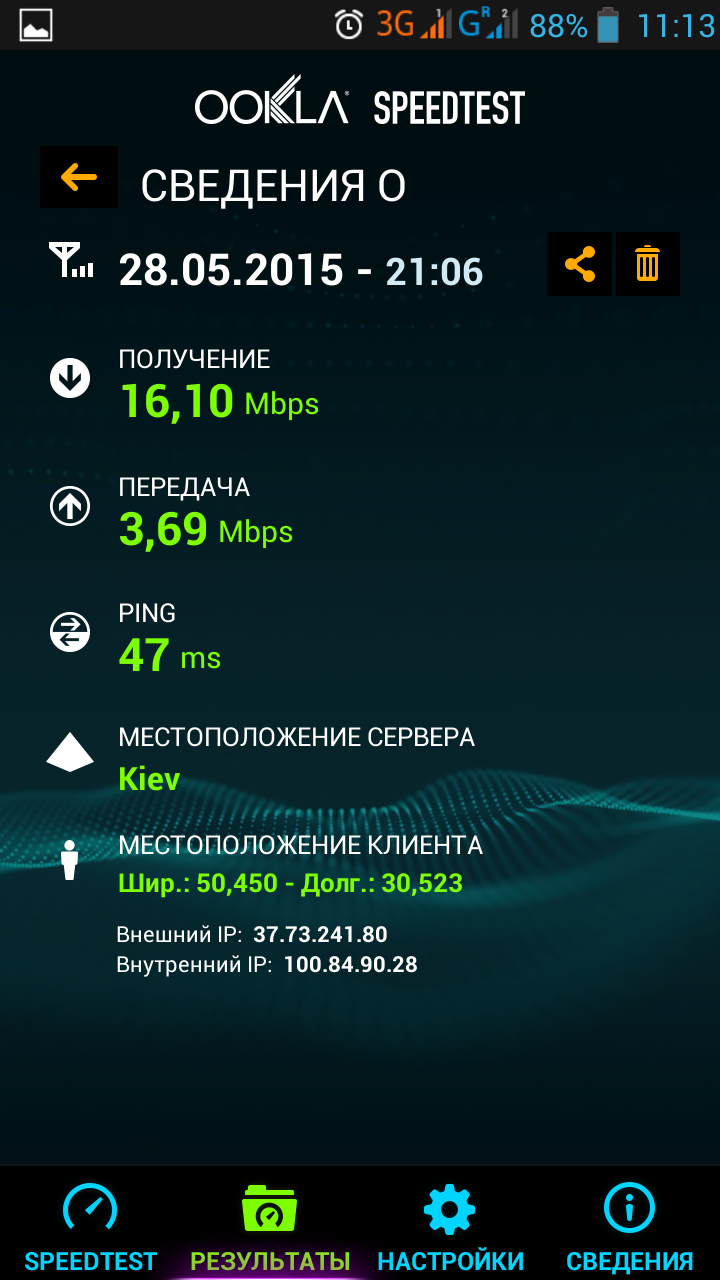Go back using the orange arrow
This screenshot has width=720, height=1280.
[78, 177]
